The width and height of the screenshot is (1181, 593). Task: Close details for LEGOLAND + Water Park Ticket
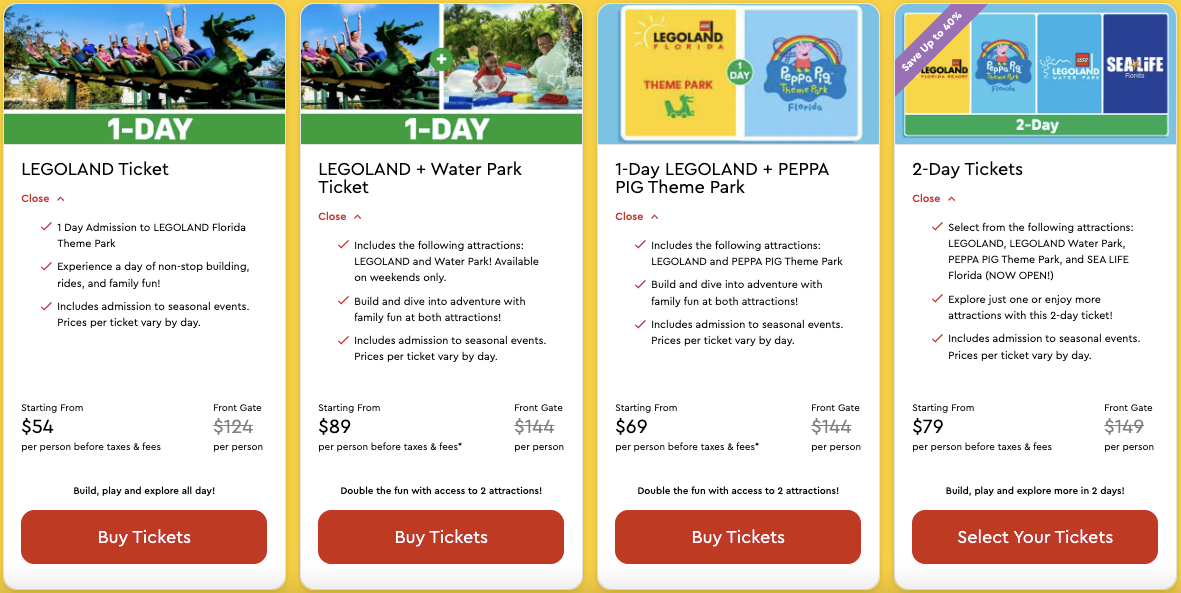pos(340,216)
